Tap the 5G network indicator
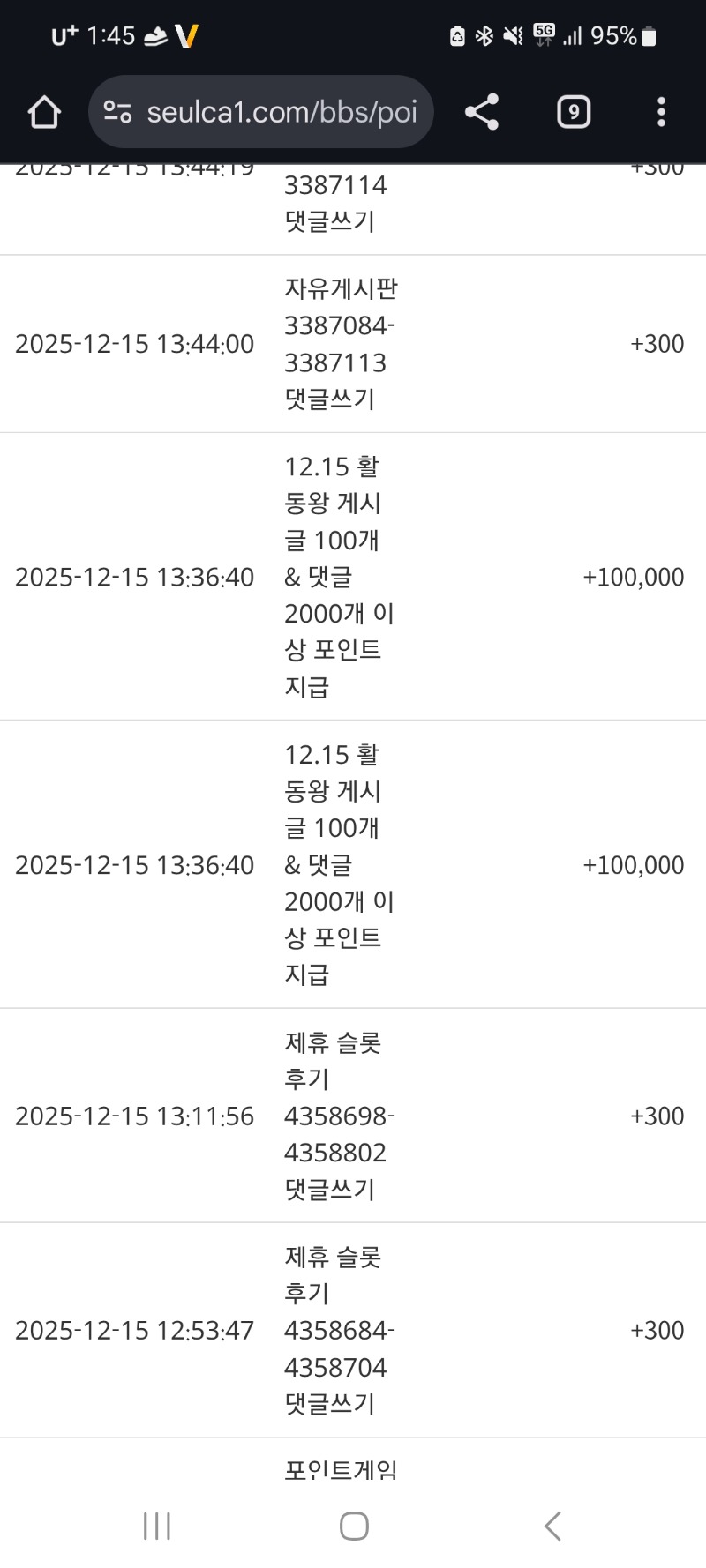The width and height of the screenshot is (706, 1568). click(x=543, y=35)
